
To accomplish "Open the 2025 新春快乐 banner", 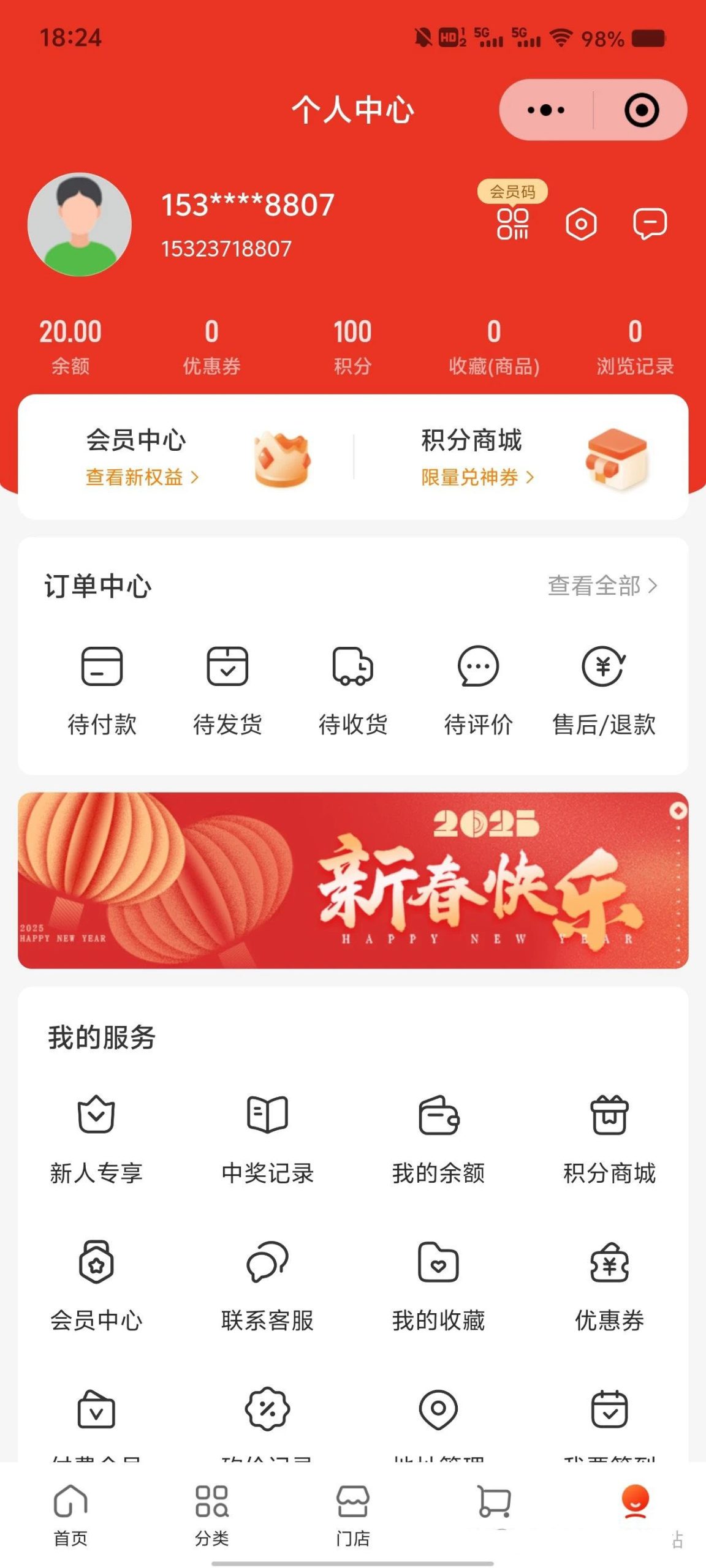I will click(353, 880).
